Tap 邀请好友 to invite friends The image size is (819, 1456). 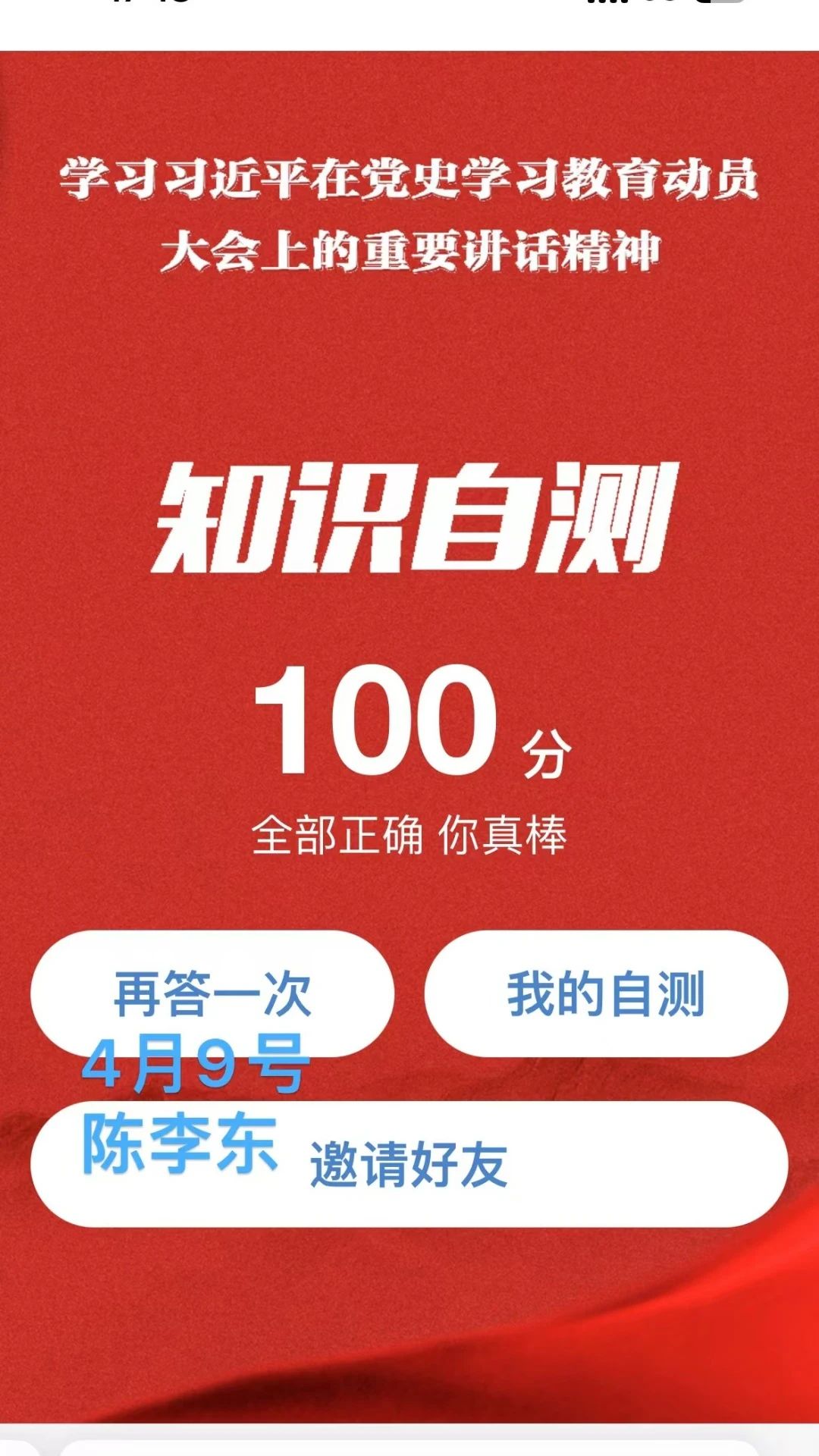click(409, 1164)
